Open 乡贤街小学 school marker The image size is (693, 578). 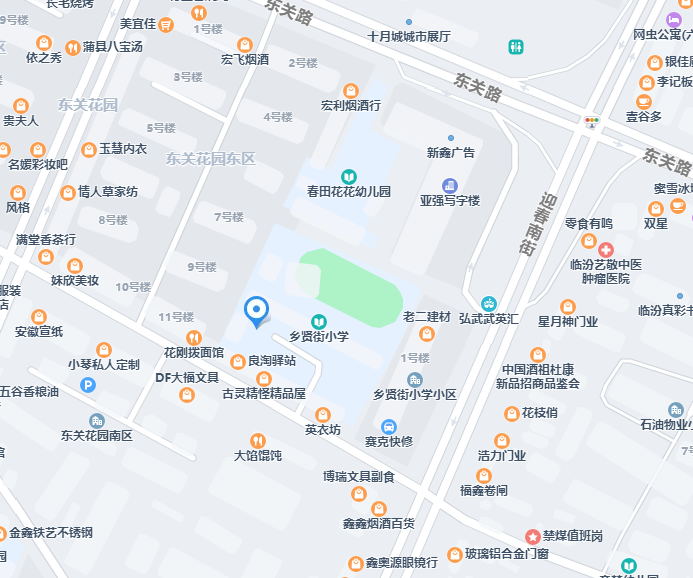click(318, 321)
